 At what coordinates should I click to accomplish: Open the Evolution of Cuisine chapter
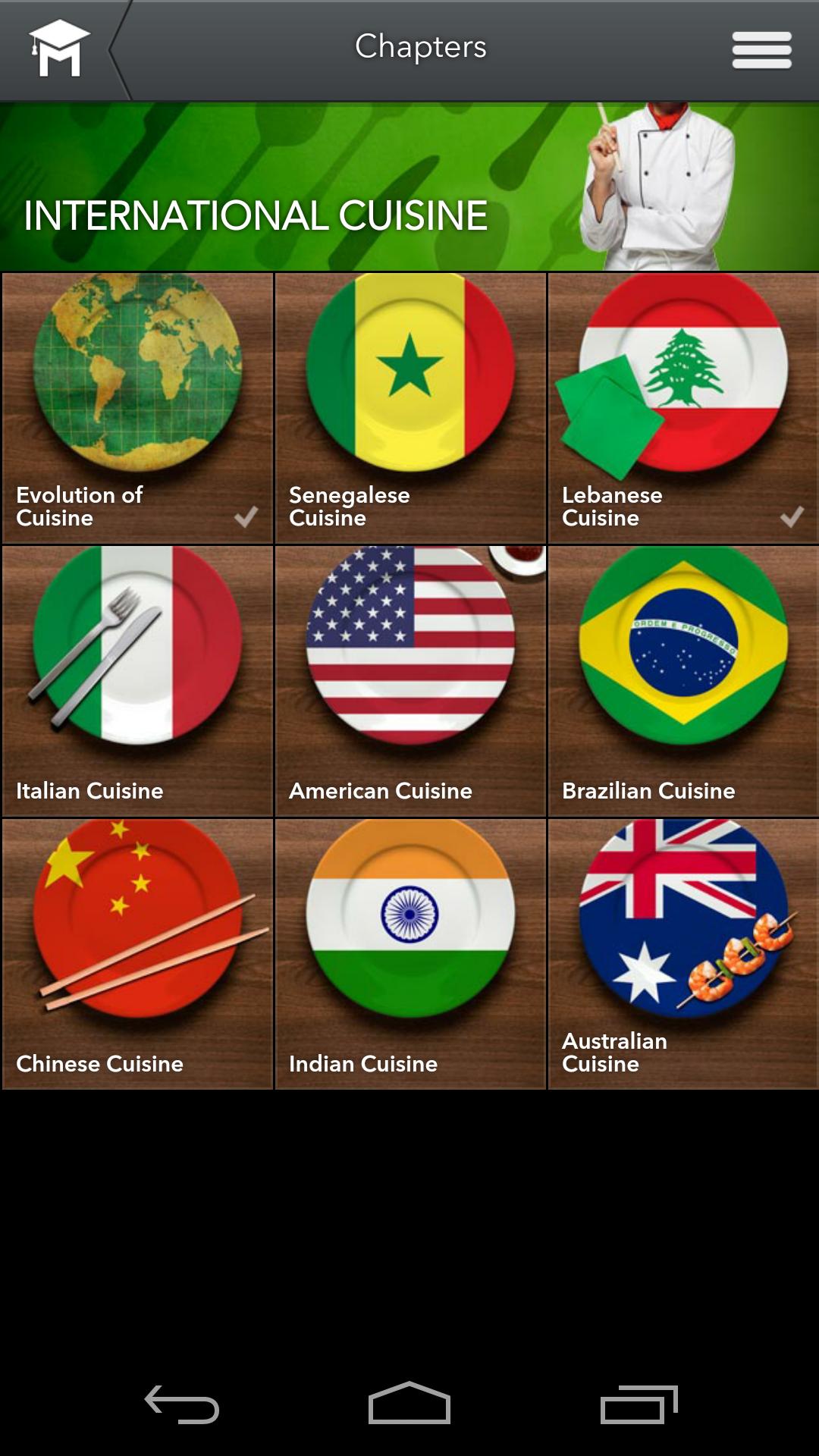137,408
